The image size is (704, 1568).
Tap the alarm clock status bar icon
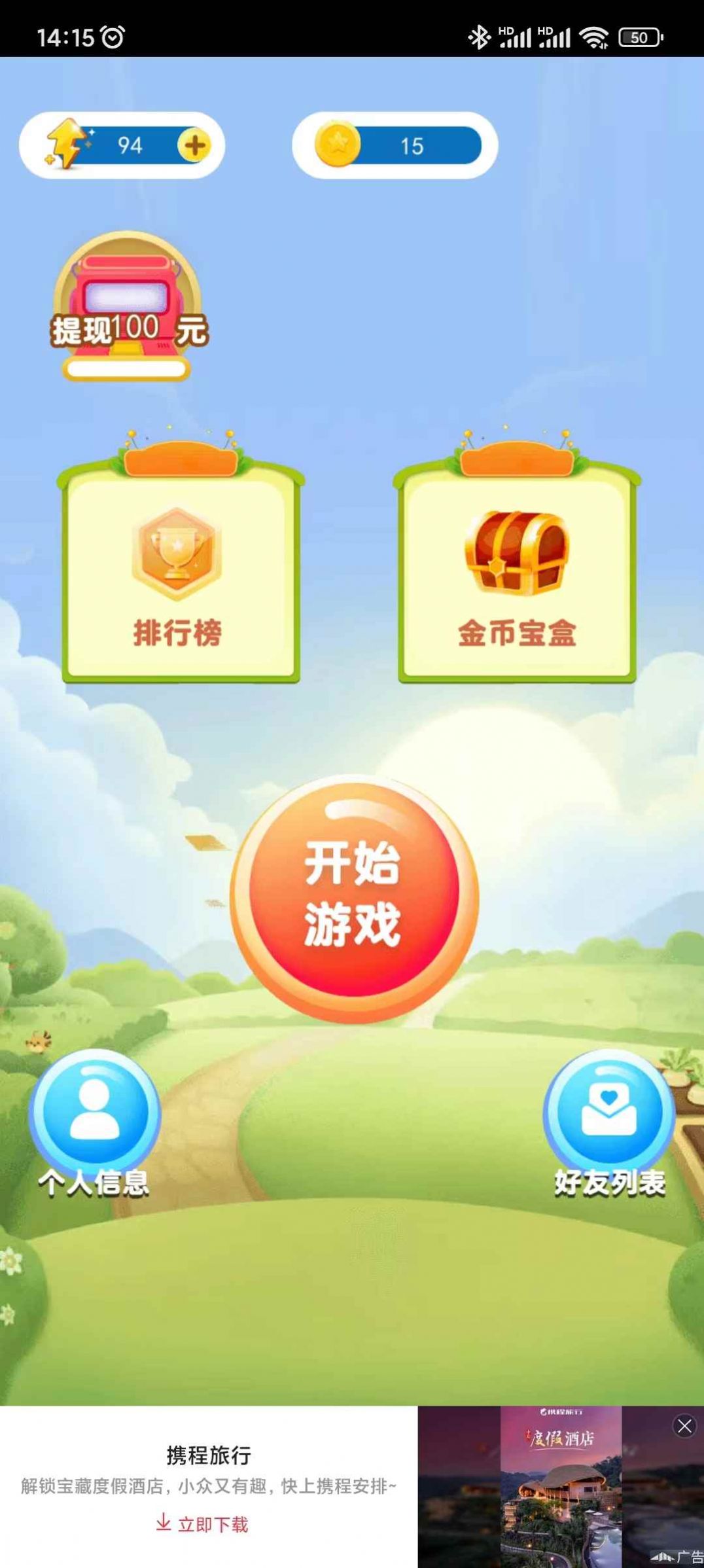(x=111, y=37)
